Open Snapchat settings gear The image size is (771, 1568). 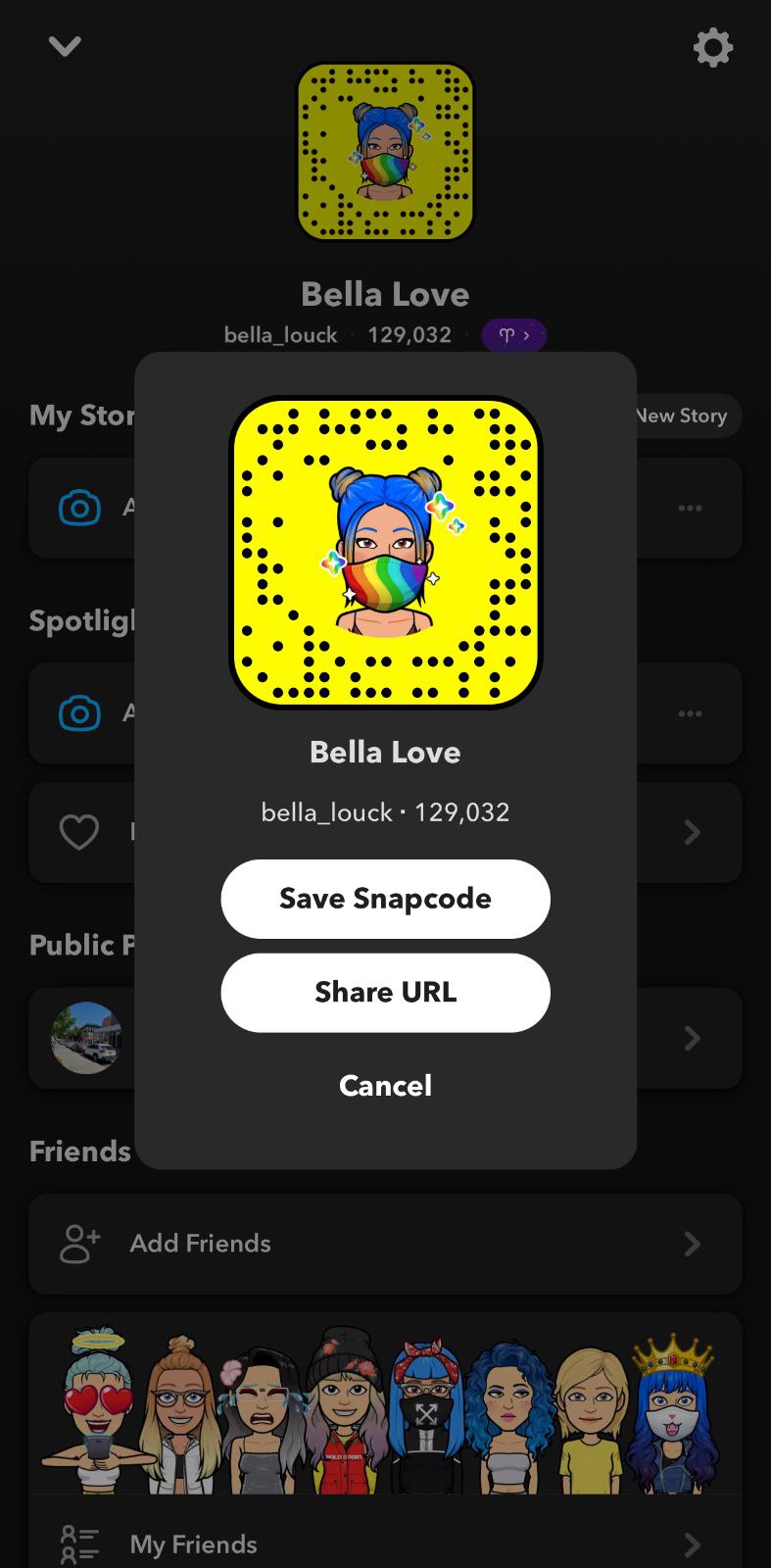(712, 47)
